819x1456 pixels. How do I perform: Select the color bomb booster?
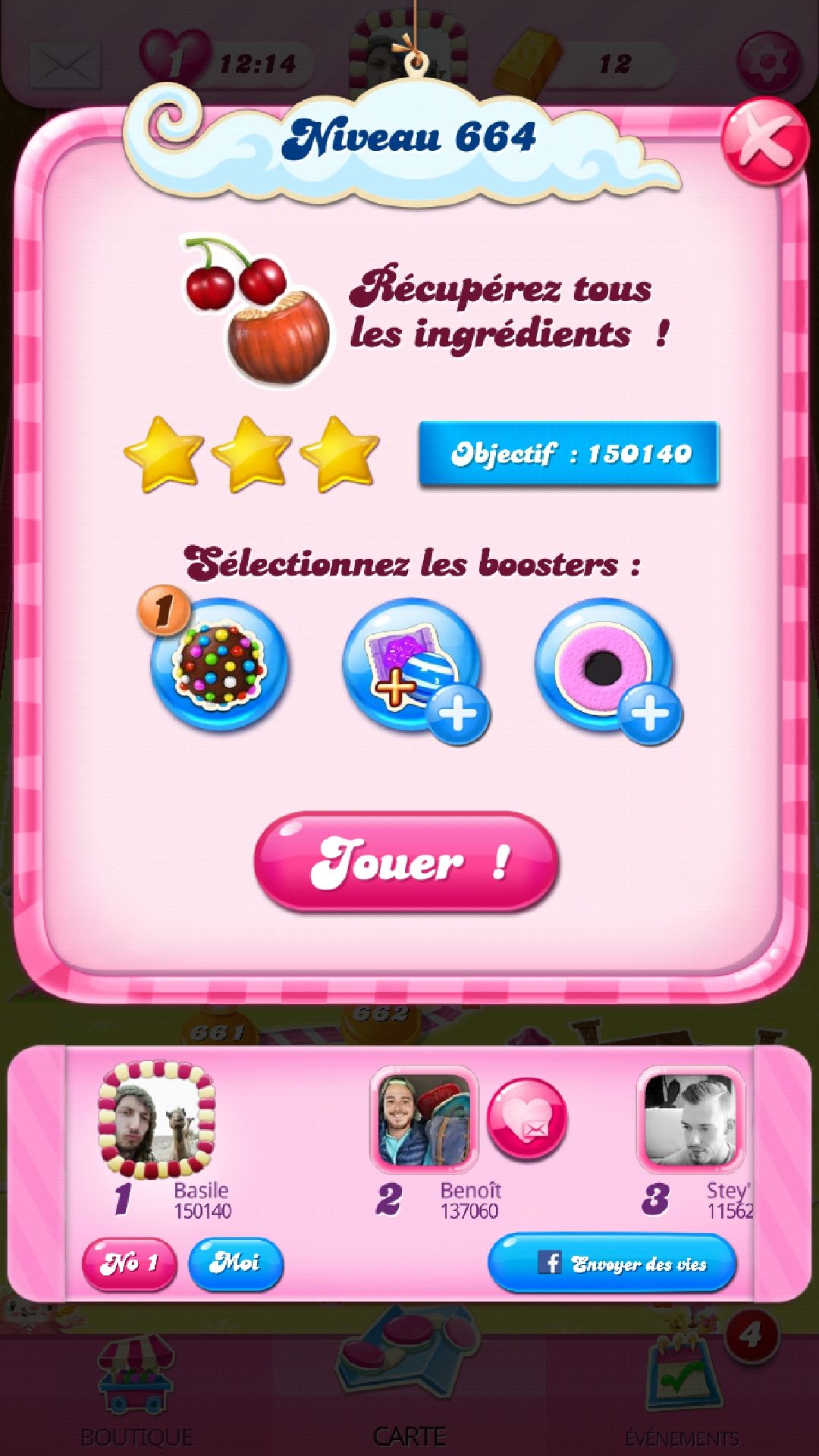219,664
